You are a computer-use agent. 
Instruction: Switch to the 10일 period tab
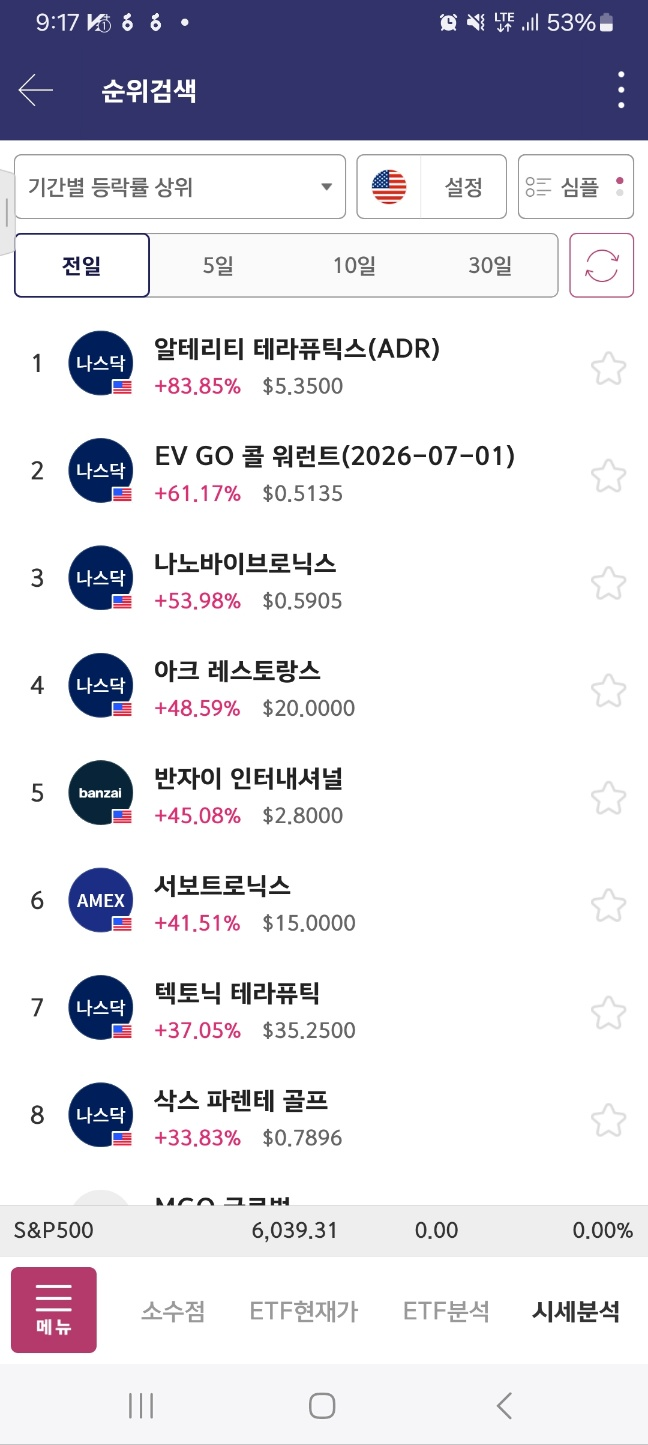click(x=354, y=266)
